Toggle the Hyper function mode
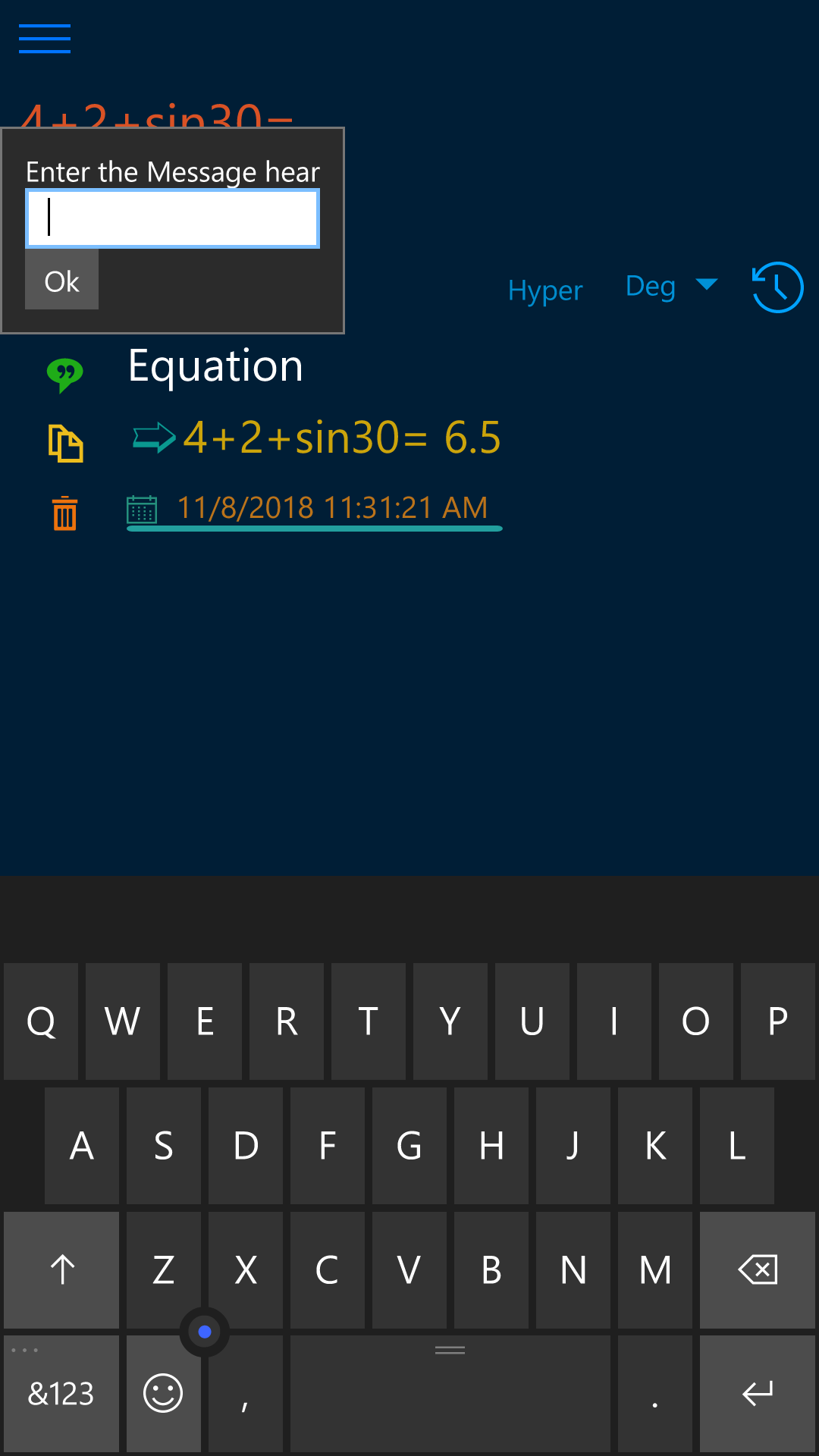This screenshot has width=819, height=1456. coord(544,290)
